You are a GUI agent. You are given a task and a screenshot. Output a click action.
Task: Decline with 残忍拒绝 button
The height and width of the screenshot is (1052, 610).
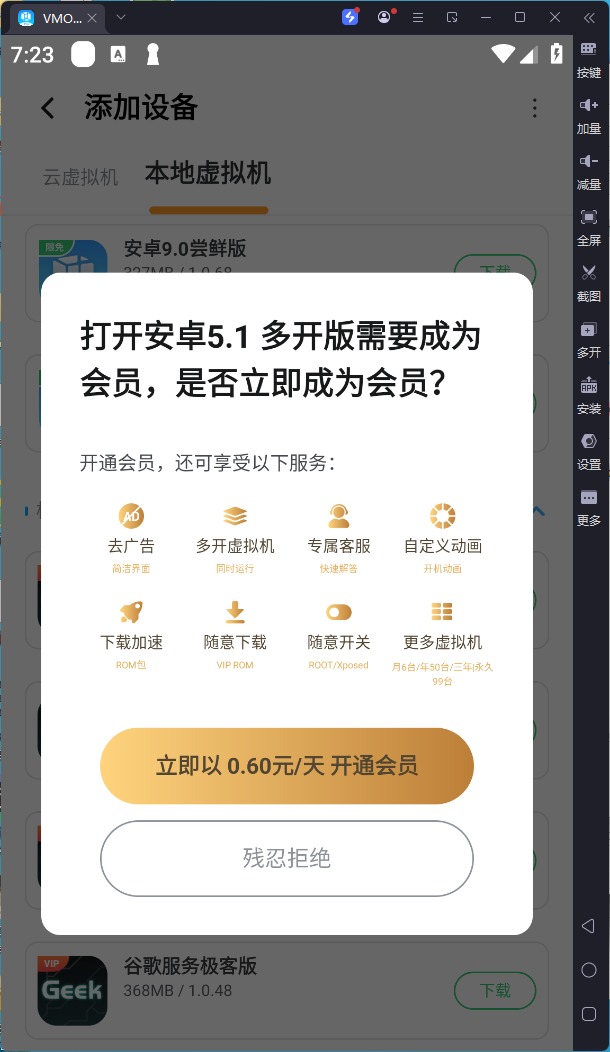[x=286, y=858]
